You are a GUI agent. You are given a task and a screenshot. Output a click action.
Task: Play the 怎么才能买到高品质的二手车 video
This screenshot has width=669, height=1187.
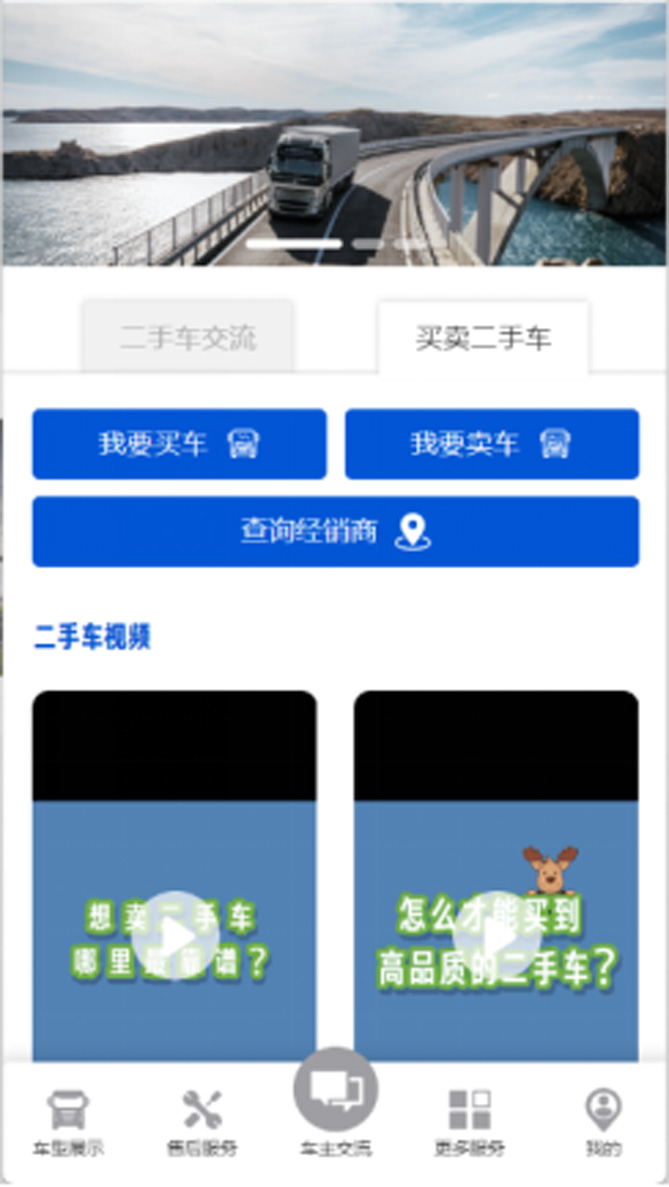pyautogui.click(x=496, y=936)
